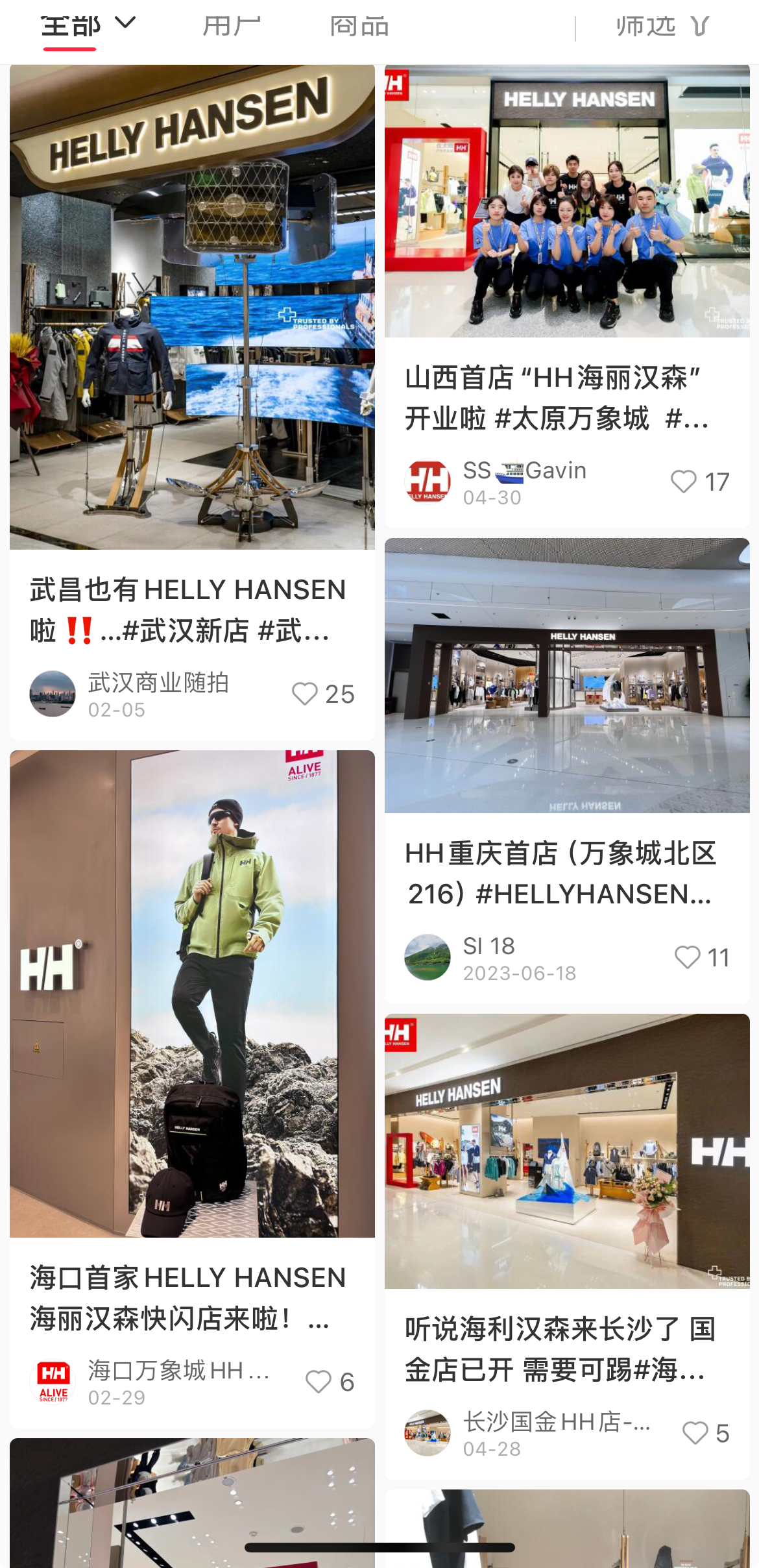The image size is (759, 1568).
Task: Like the 长沙国金HH店 post
Action: [x=695, y=1433]
